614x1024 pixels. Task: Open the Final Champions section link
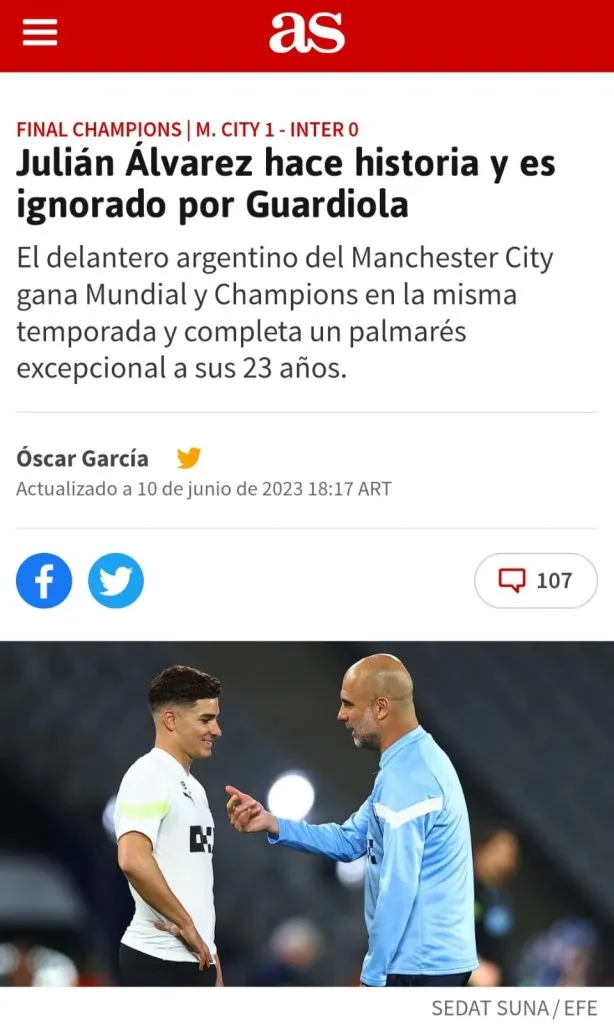coord(98,129)
